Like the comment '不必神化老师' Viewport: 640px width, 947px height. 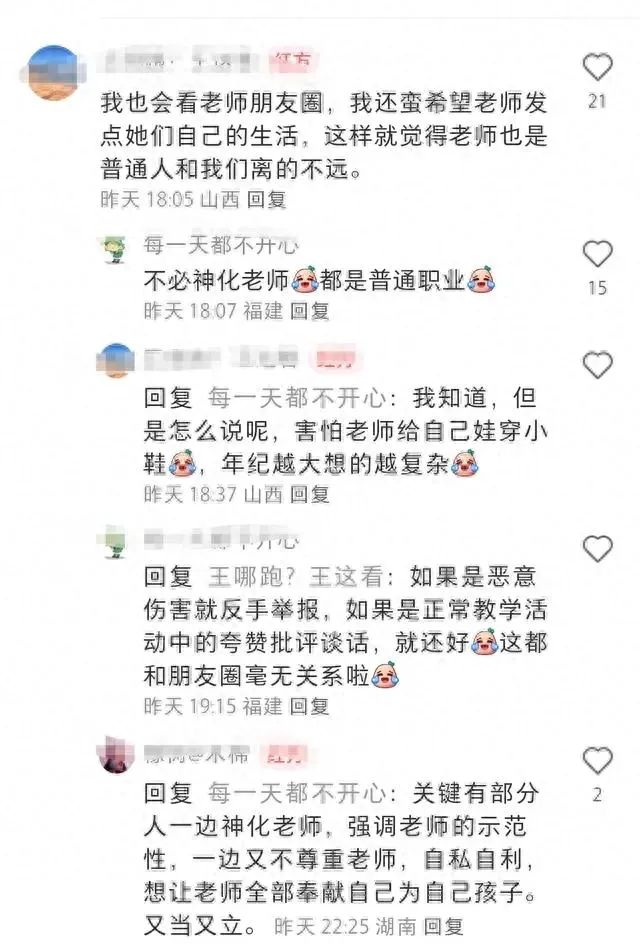point(597,255)
